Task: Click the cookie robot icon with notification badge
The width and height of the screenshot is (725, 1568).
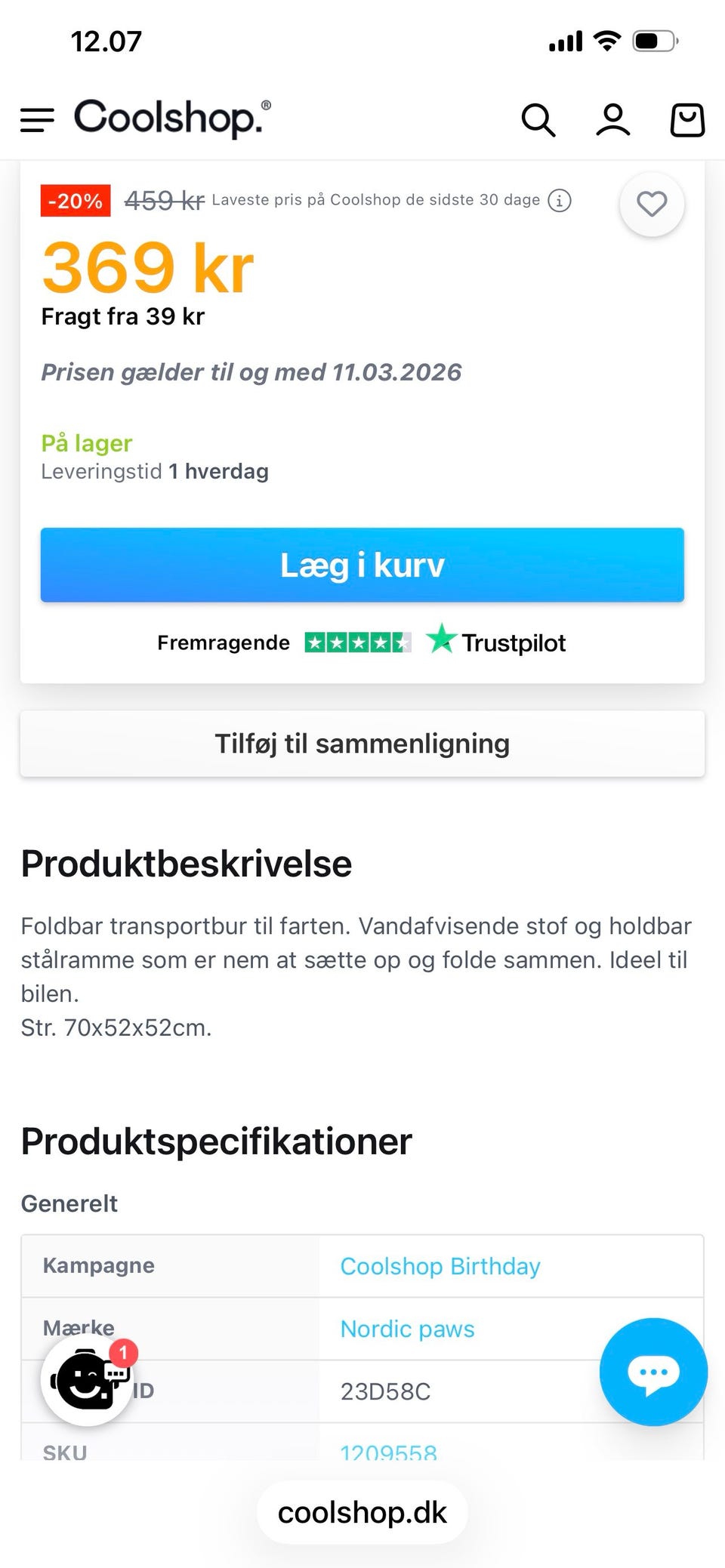Action: click(87, 1379)
